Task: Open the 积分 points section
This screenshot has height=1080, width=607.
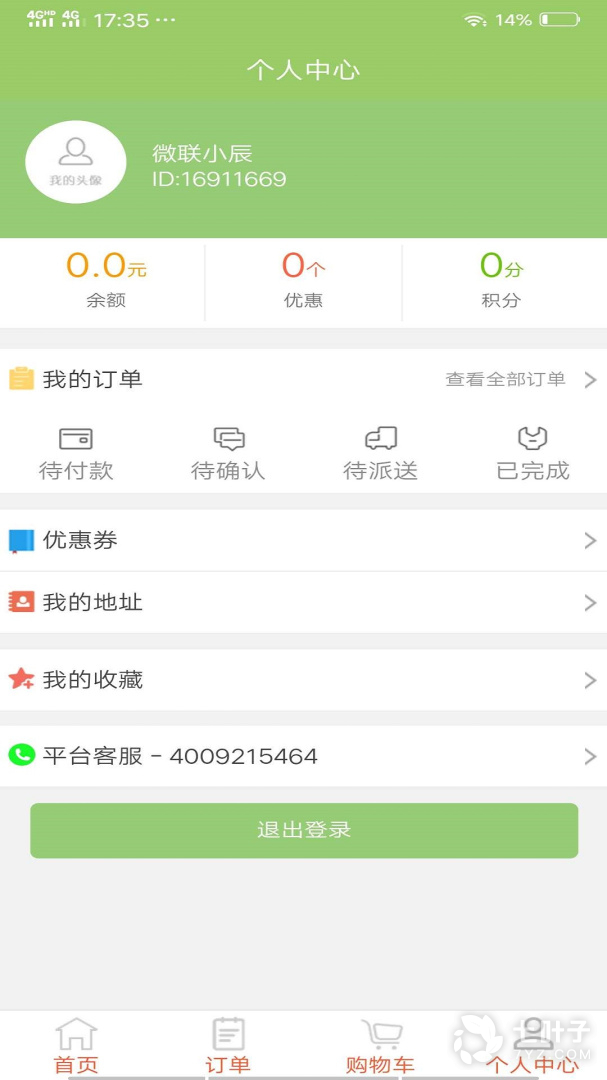Action: 501,281
